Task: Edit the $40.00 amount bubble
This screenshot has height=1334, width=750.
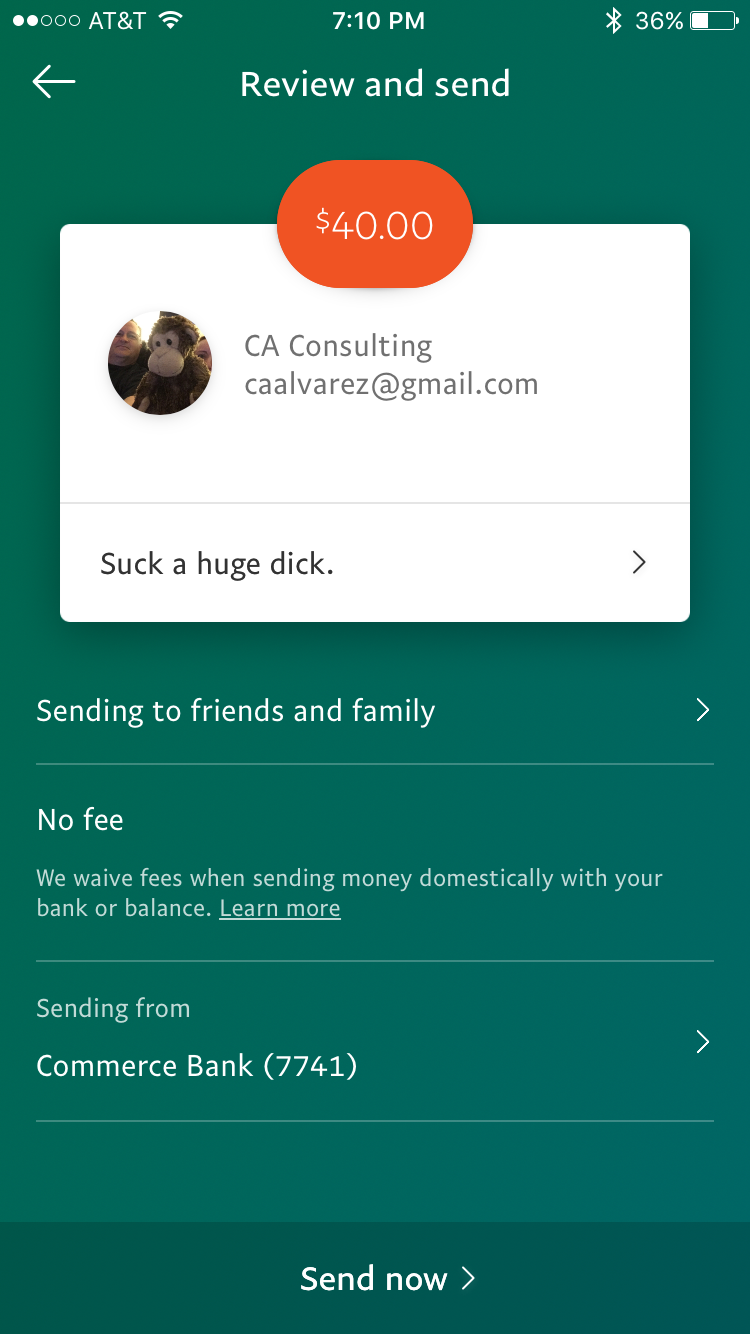Action: click(375, 224)
